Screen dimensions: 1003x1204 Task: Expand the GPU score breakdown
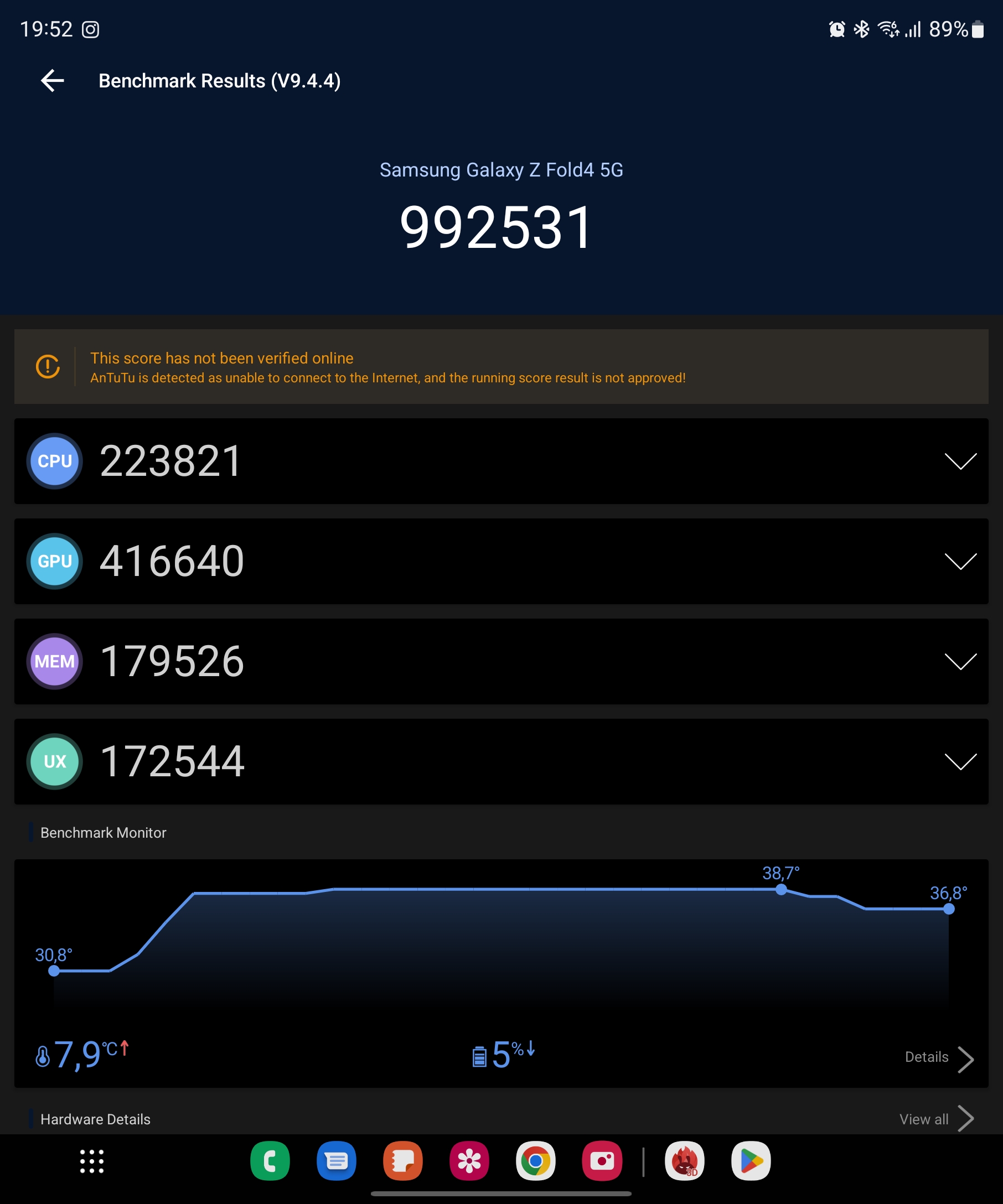point(960,561)
